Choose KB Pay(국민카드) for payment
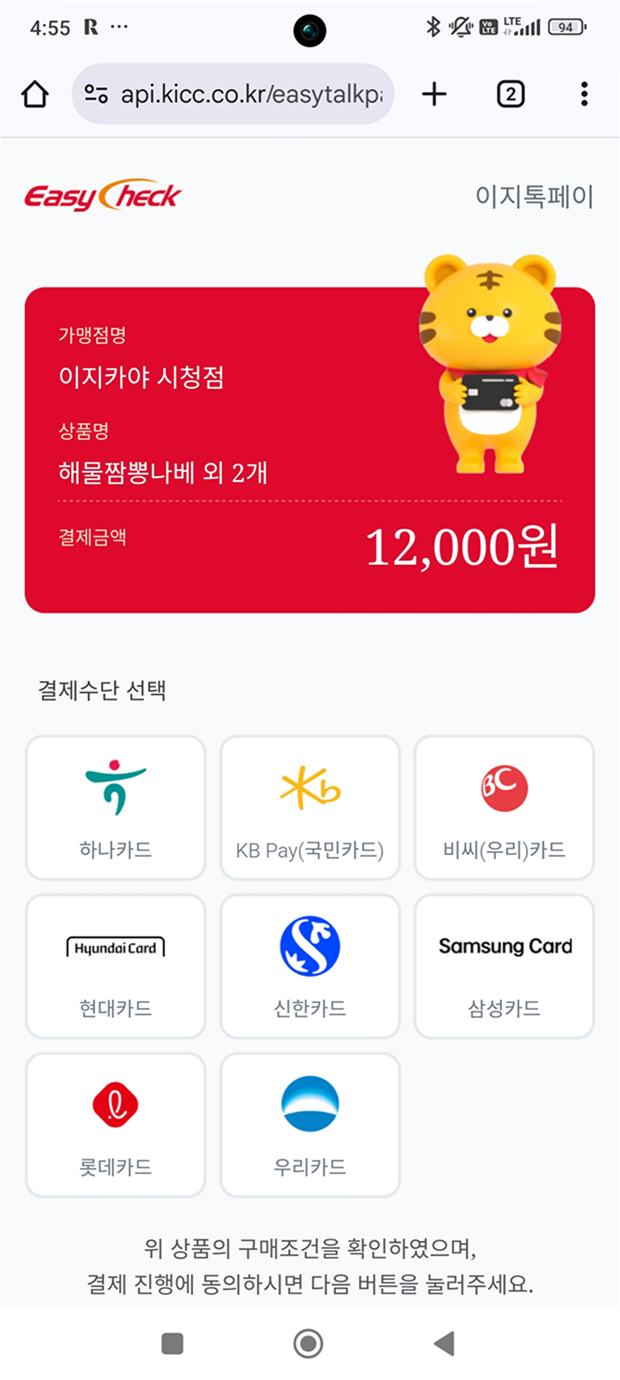This screenshot has height=1380, width=620. click(310, 808)
